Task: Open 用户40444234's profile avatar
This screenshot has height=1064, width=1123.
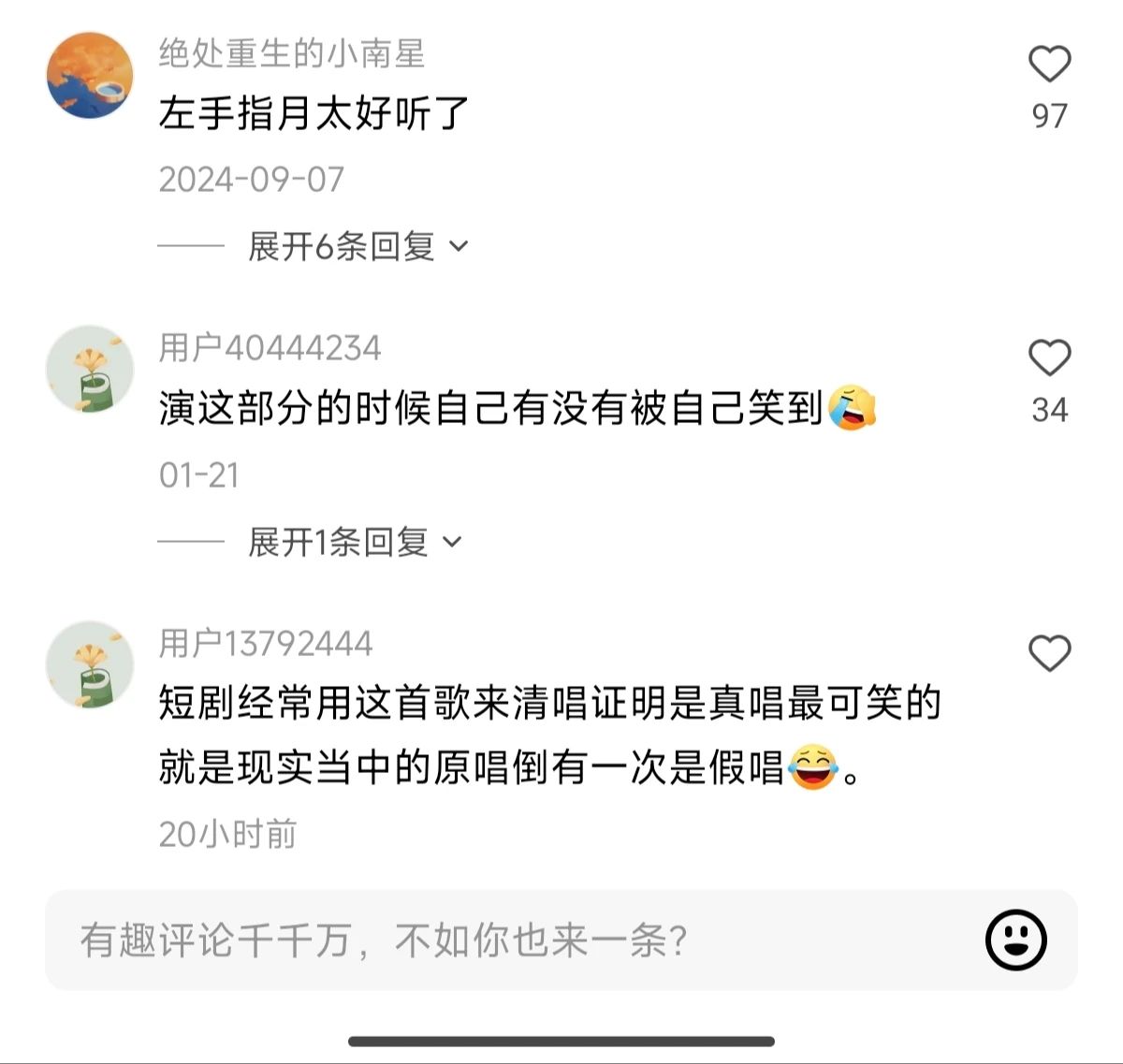Action: click(x=90, y=370)
